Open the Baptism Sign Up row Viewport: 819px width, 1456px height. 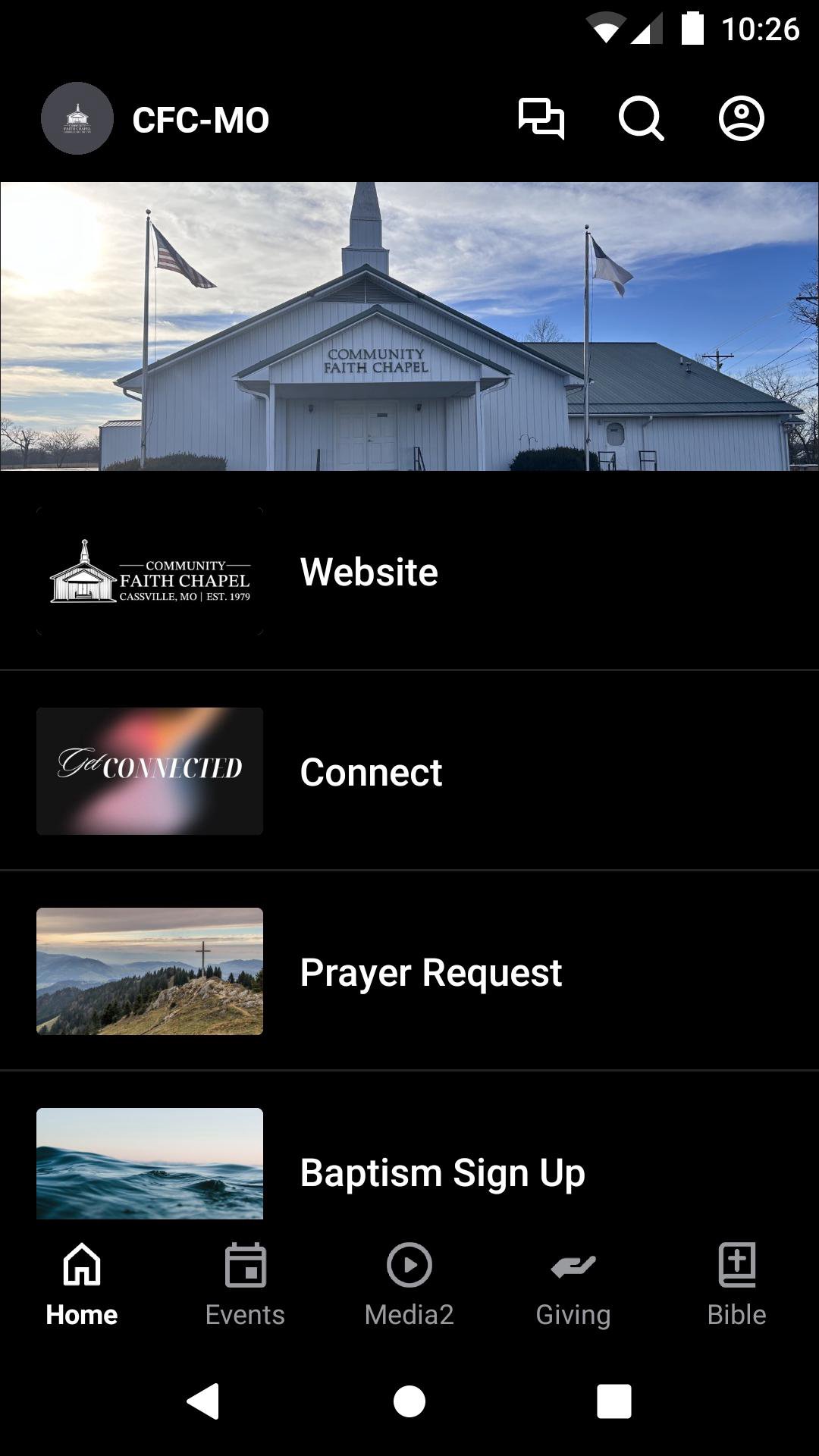point(409,1168)
